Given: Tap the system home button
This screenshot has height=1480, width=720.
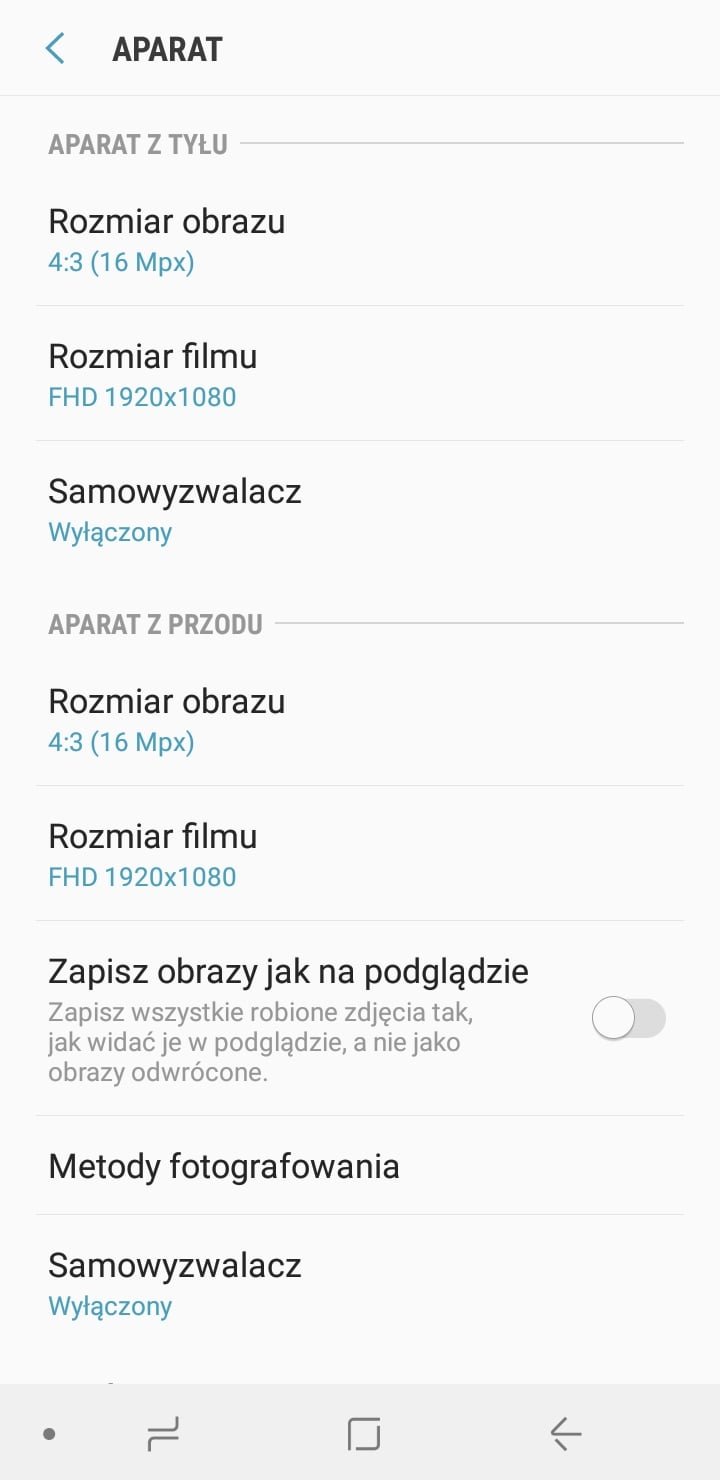Looking at the screenshot, I should pos(364,1435).
